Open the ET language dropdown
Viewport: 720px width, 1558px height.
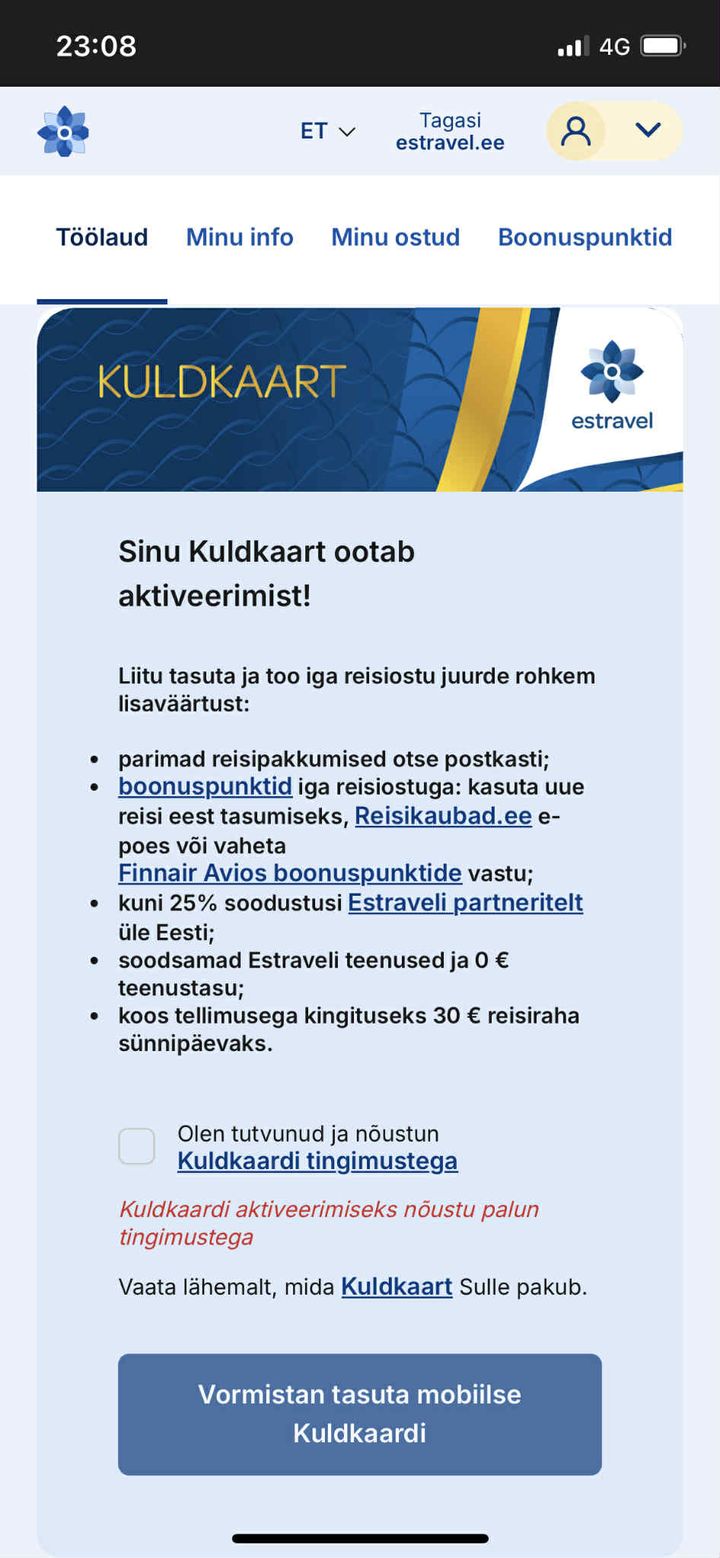pyautogui.click(x=328, y=131)
